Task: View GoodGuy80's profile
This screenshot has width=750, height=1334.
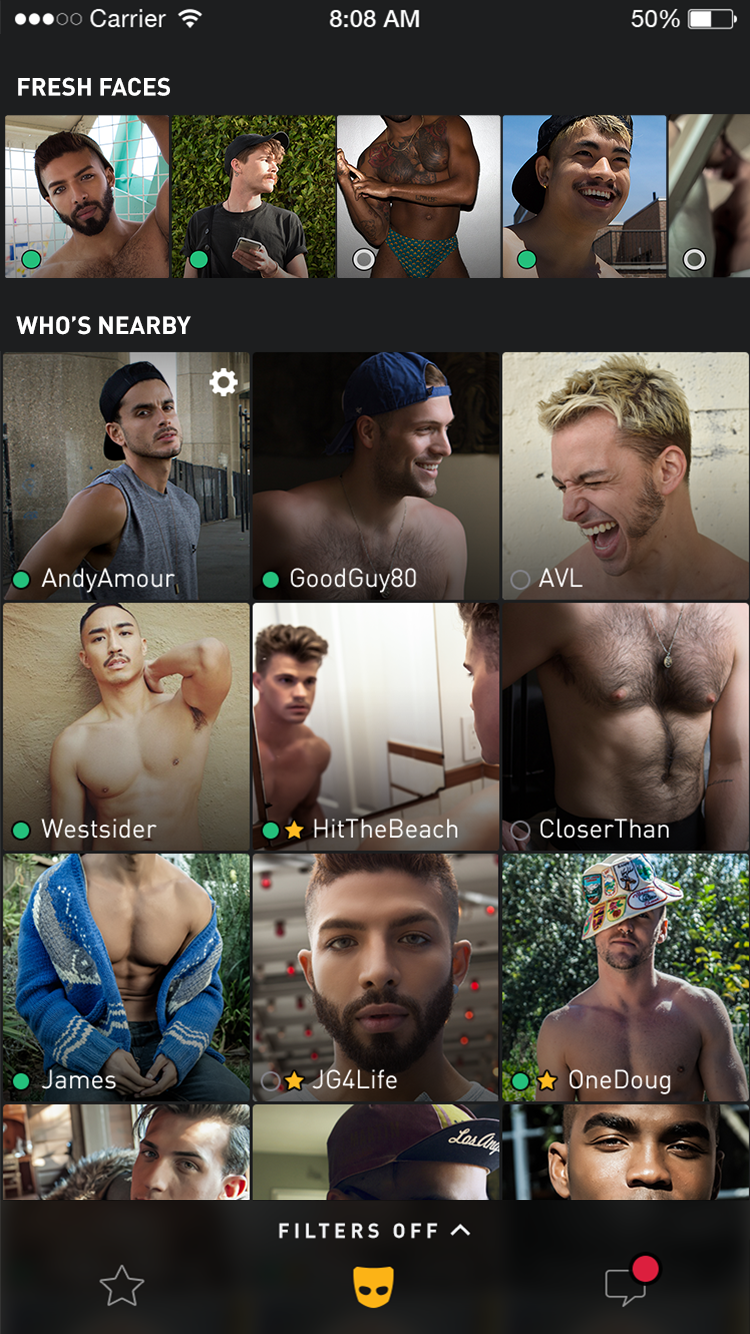Action: [376, 476]
